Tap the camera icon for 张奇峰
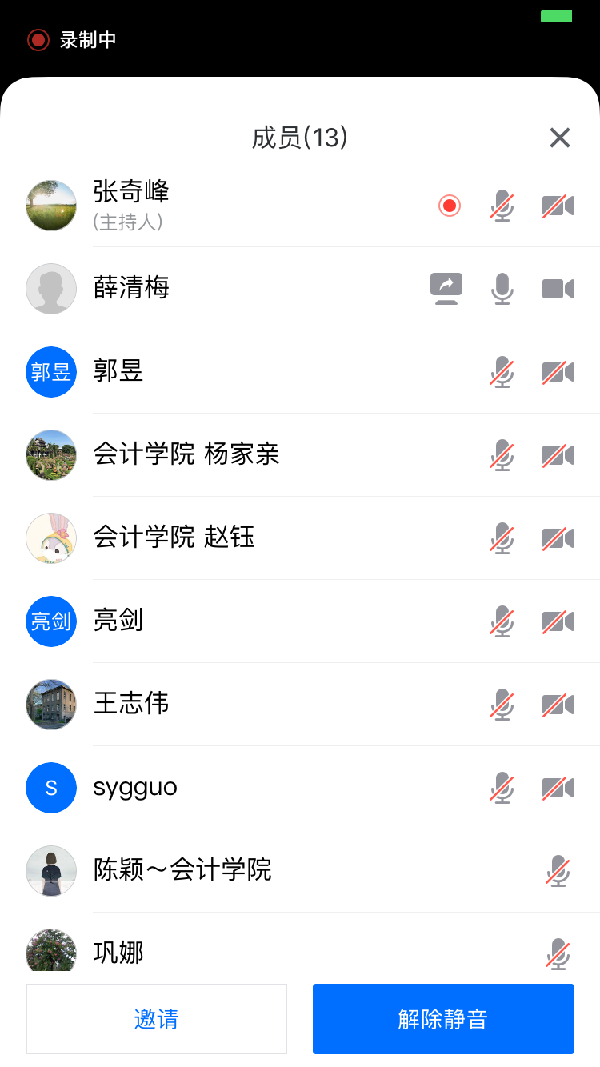Screen dimensions: 600x1067 click(x=558, y=206)
